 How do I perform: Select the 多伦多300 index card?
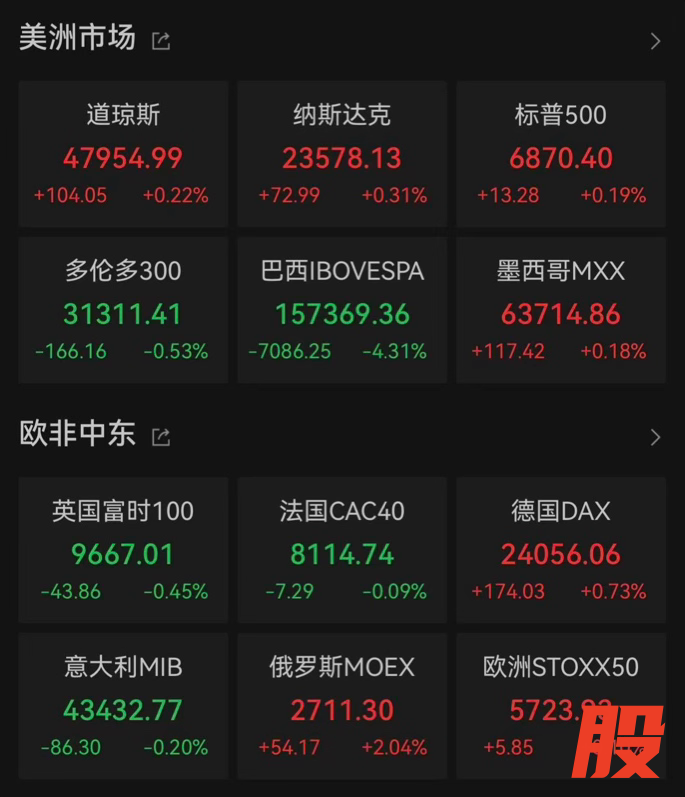[x=123, y=310]
